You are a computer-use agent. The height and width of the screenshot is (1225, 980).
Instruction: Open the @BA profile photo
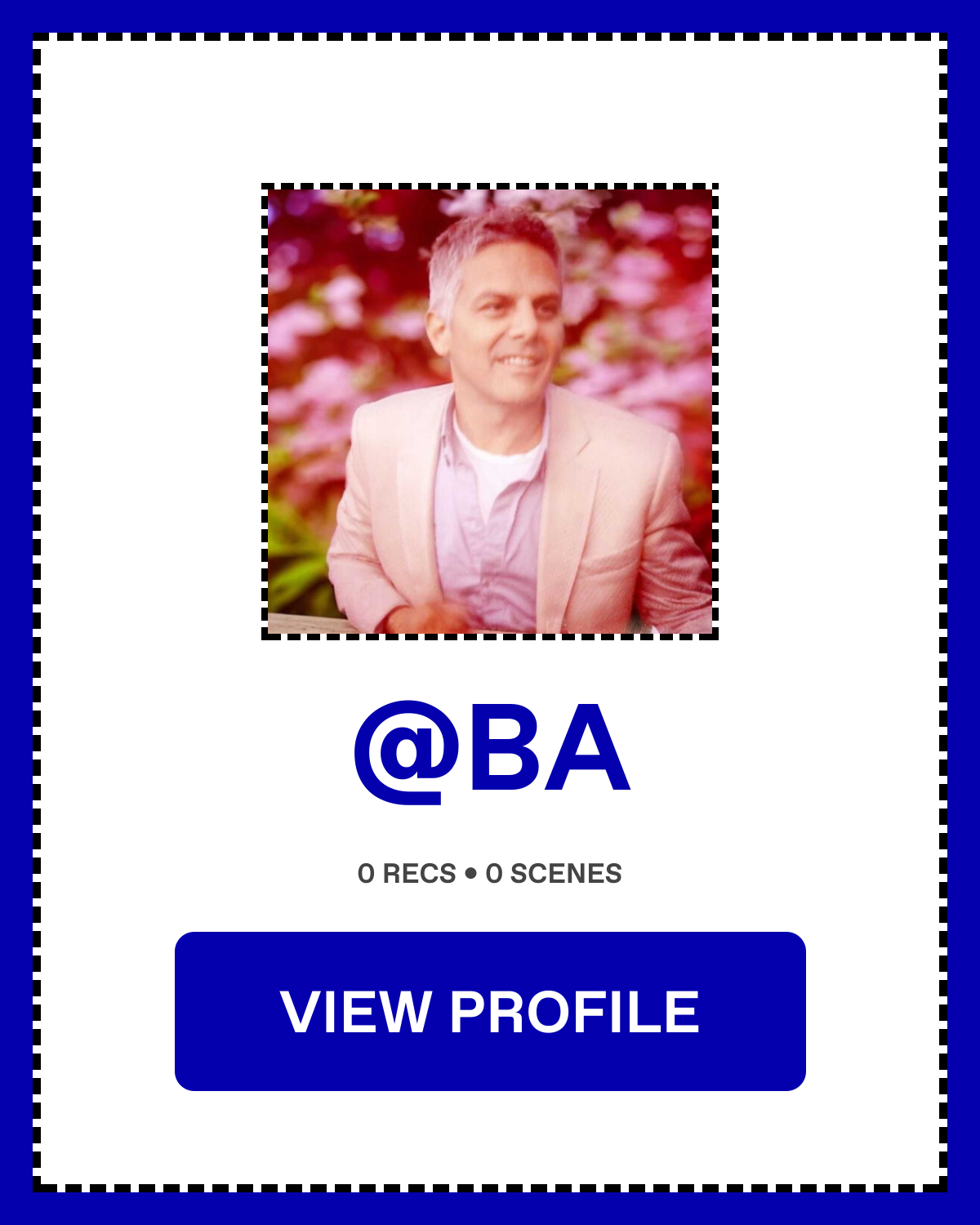point(490,412)
